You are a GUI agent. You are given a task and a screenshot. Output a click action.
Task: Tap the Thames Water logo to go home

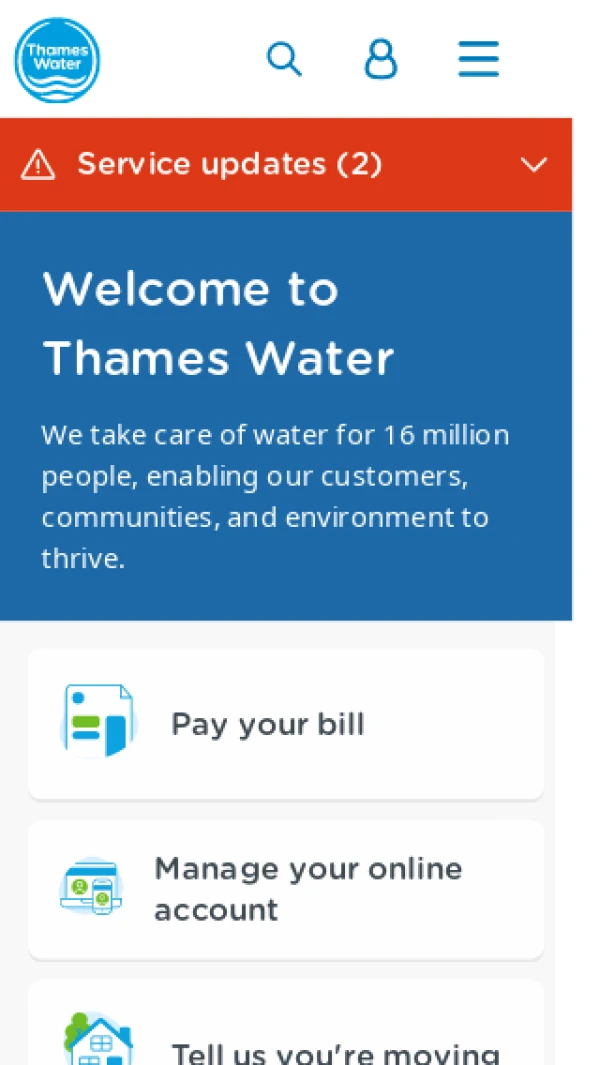57,60
